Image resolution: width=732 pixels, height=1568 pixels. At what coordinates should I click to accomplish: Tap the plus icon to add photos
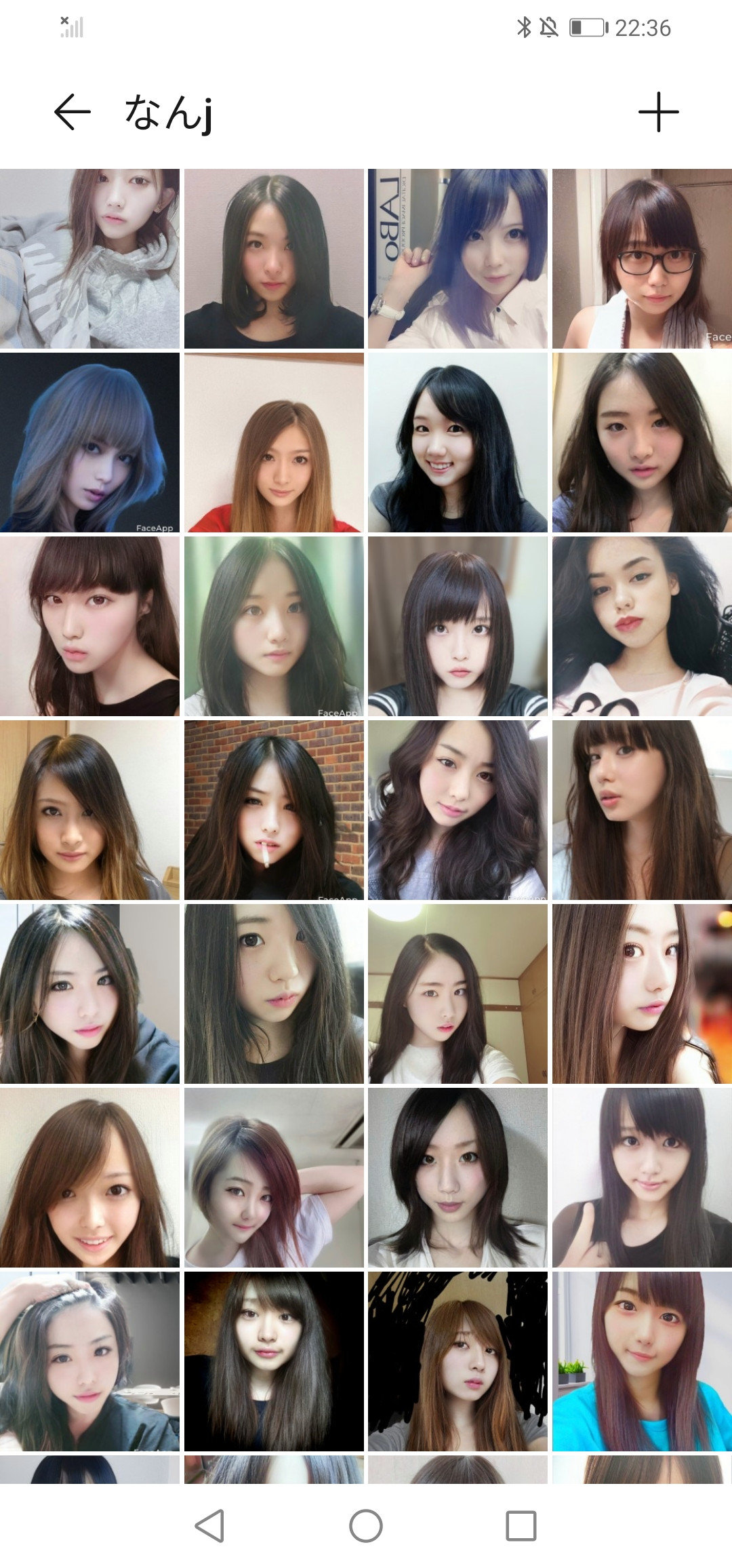tap(658, 112)
